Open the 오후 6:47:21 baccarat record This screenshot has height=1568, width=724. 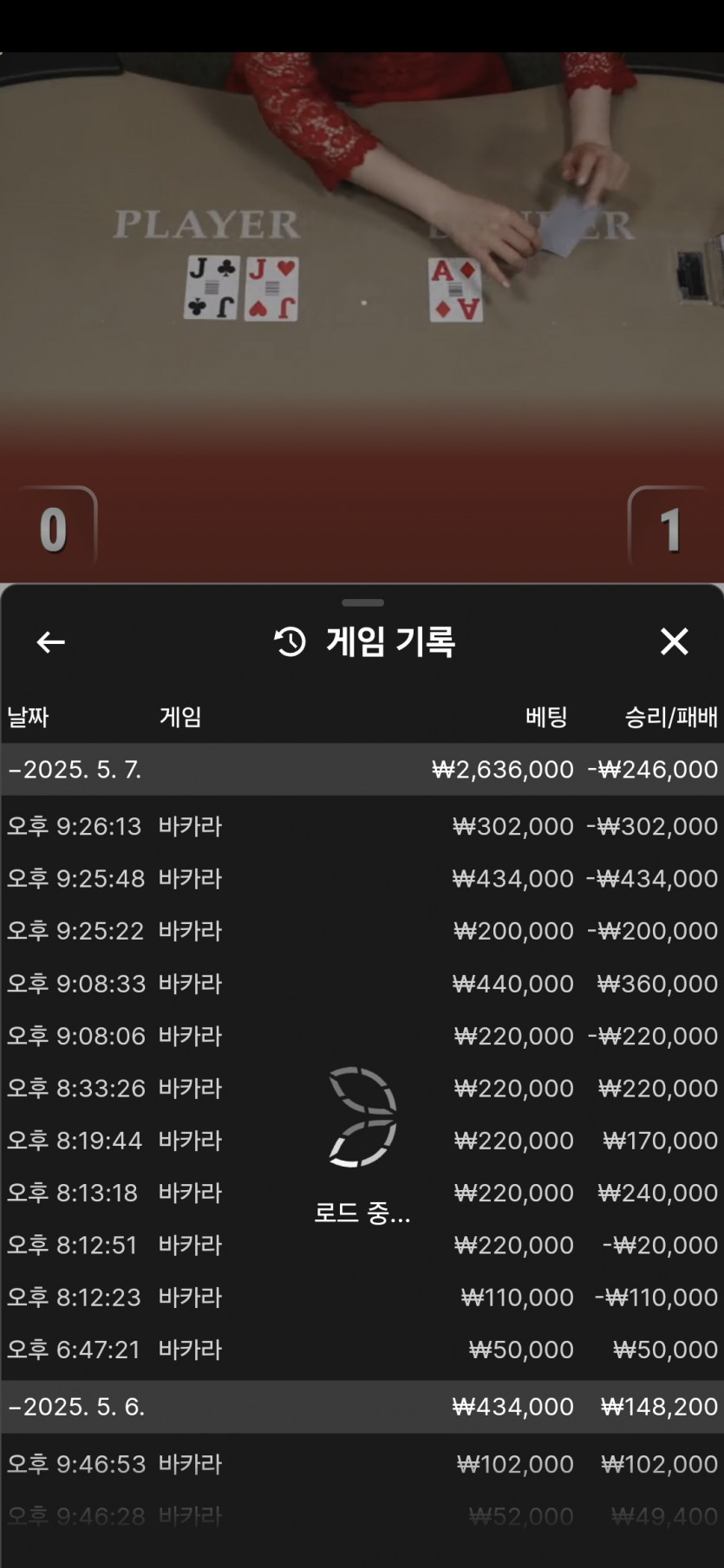(x=362, y=1350)
